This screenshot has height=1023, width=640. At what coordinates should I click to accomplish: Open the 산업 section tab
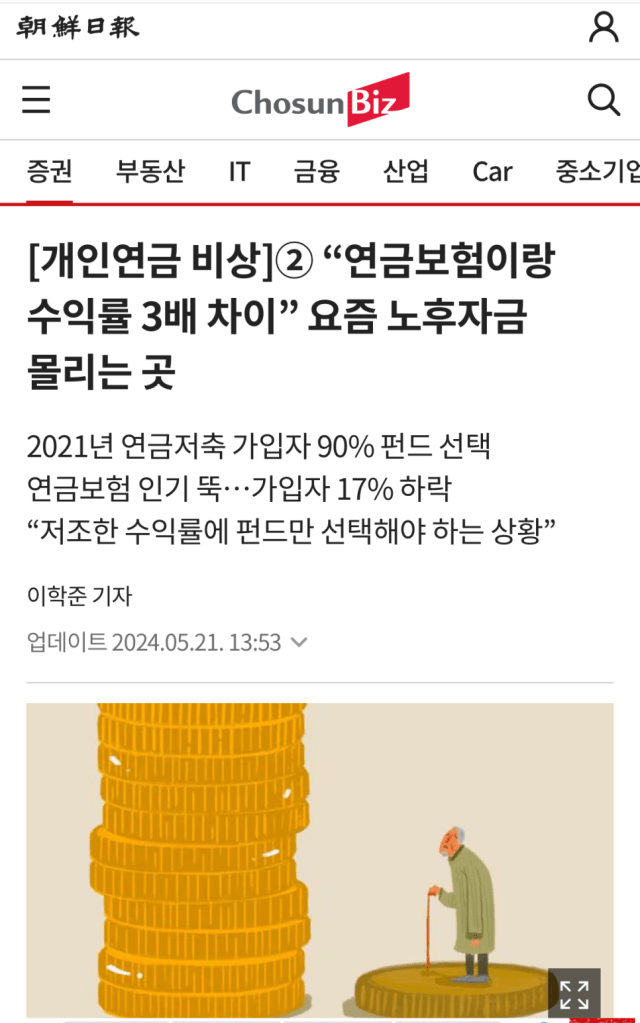(x=405, y=172)
